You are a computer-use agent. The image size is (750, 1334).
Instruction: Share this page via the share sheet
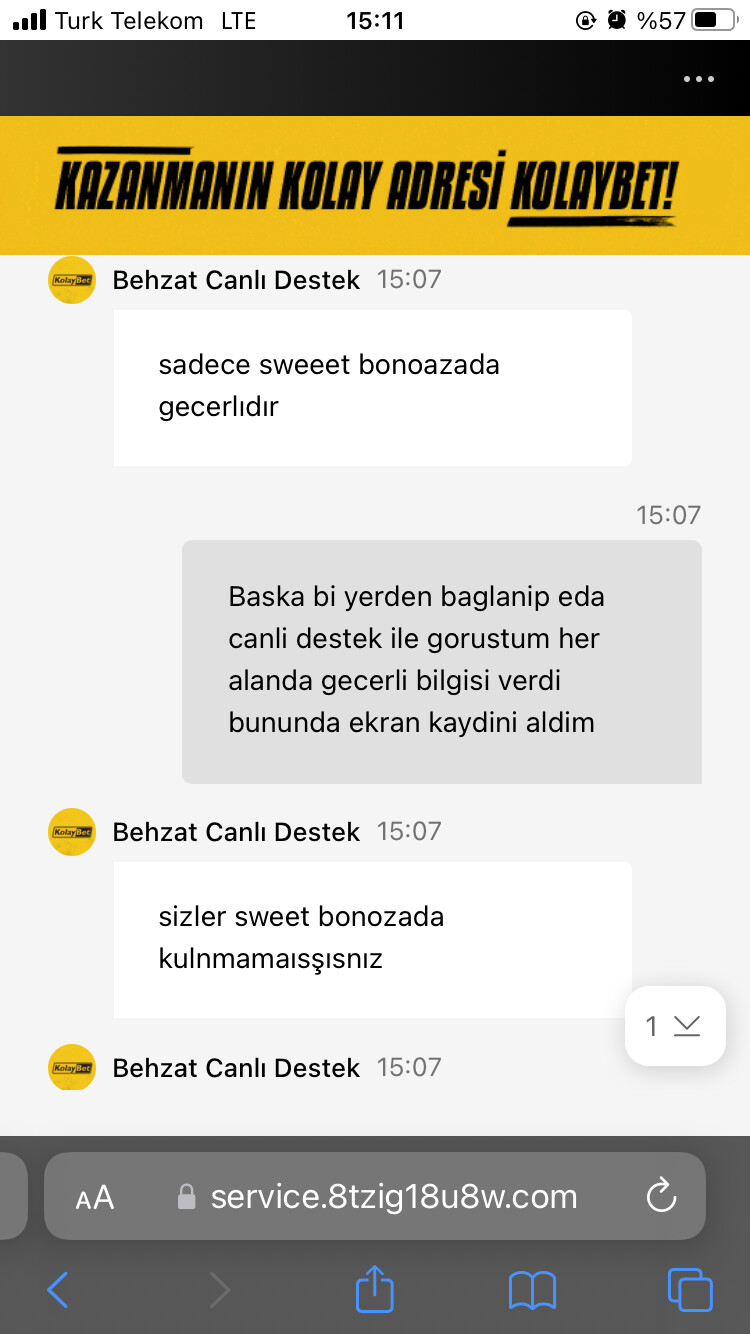point(375,1288)
